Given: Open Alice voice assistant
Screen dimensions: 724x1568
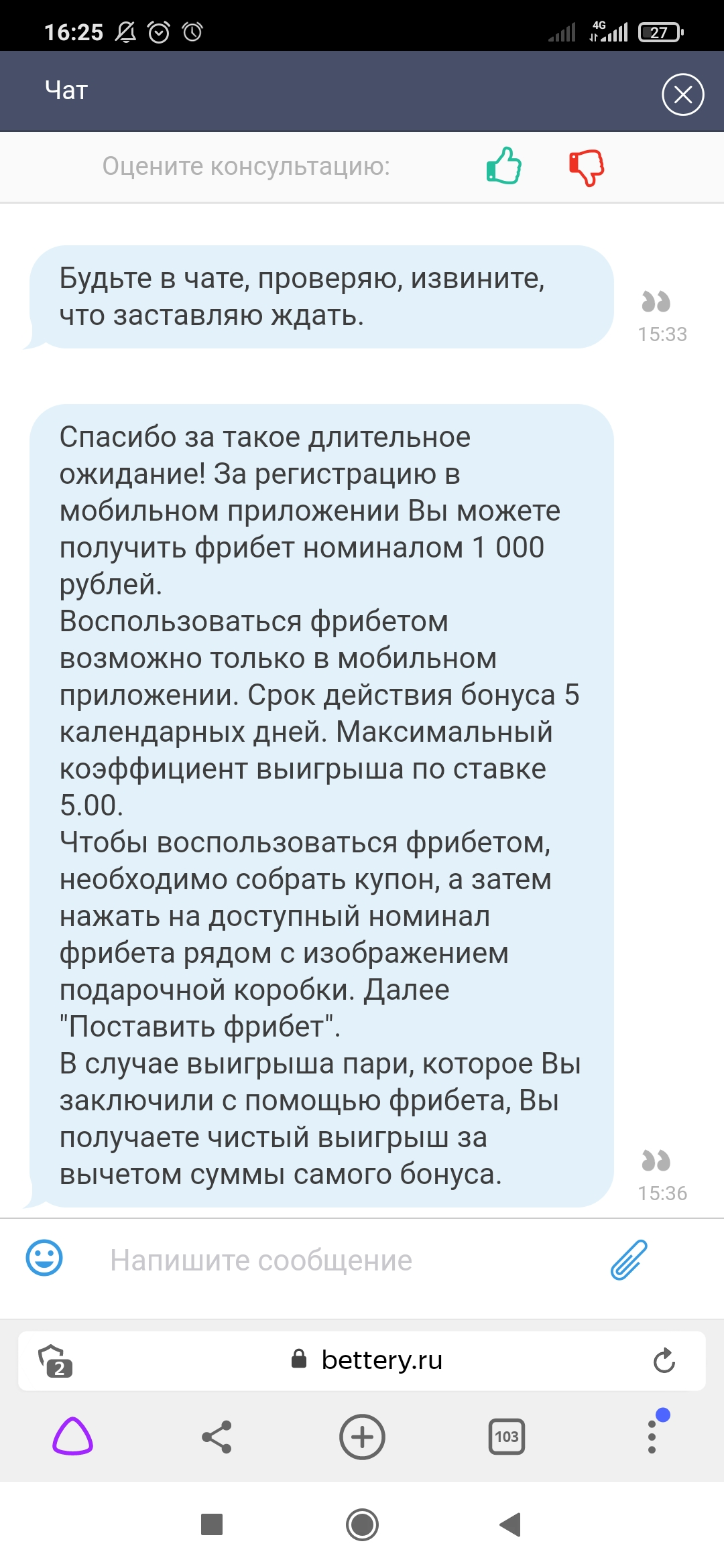Looking at the screenshot, I should (72, 1437).
